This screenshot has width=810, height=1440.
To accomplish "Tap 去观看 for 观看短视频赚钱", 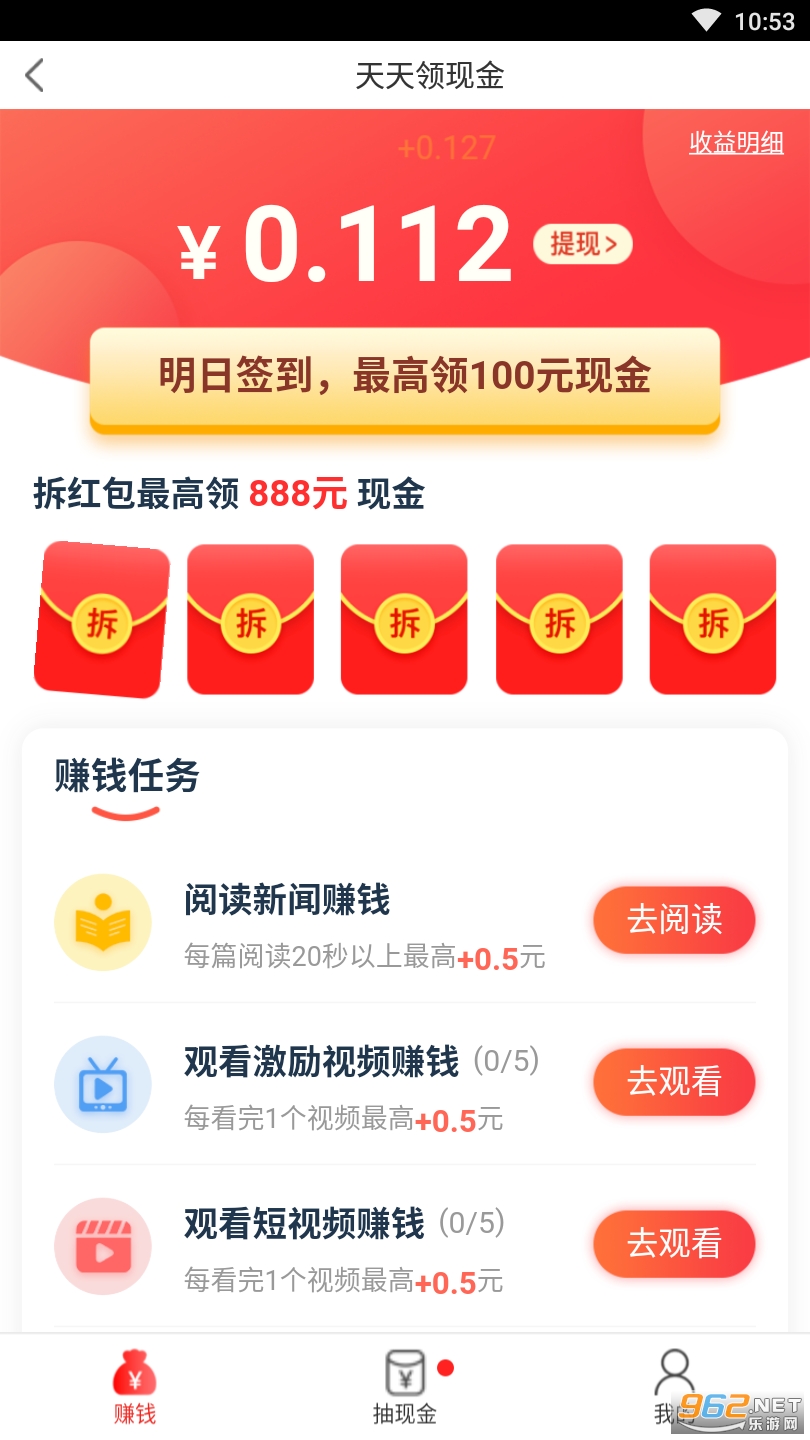I will coord(674,1243).
